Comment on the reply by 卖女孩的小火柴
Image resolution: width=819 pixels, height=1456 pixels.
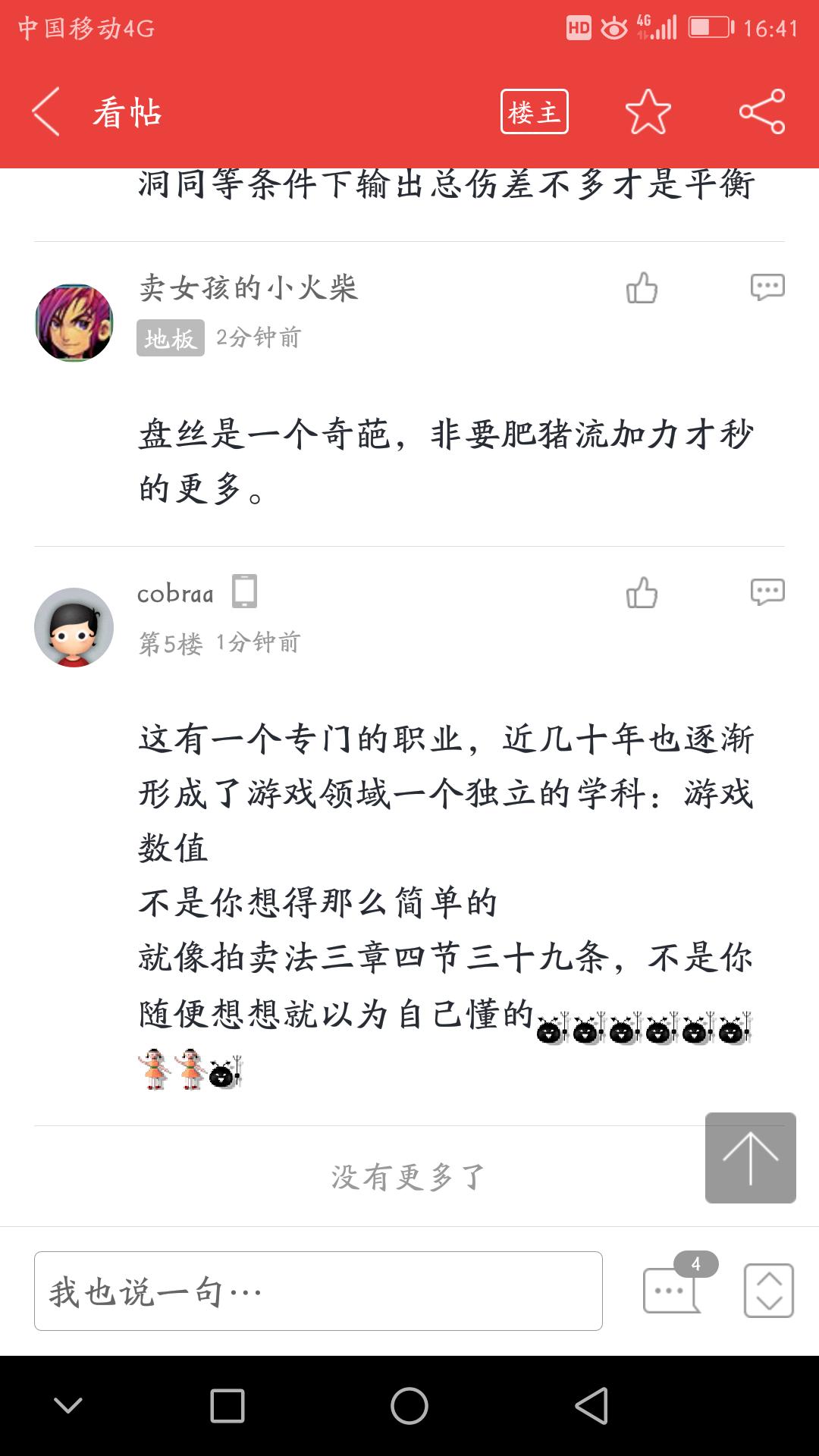pos(767,287)
